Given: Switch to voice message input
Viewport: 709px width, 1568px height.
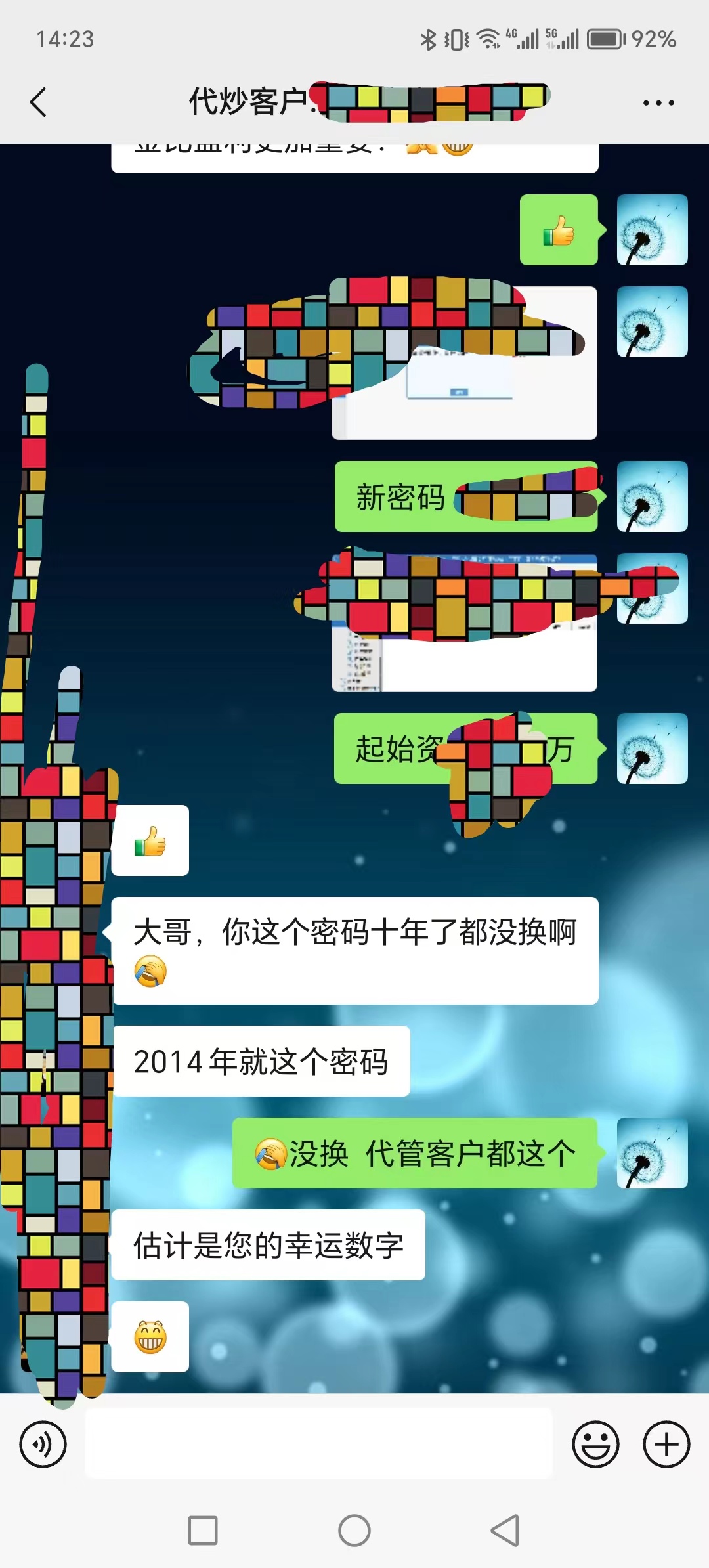Looking at the screenshot, I should tap(43, 1445).
